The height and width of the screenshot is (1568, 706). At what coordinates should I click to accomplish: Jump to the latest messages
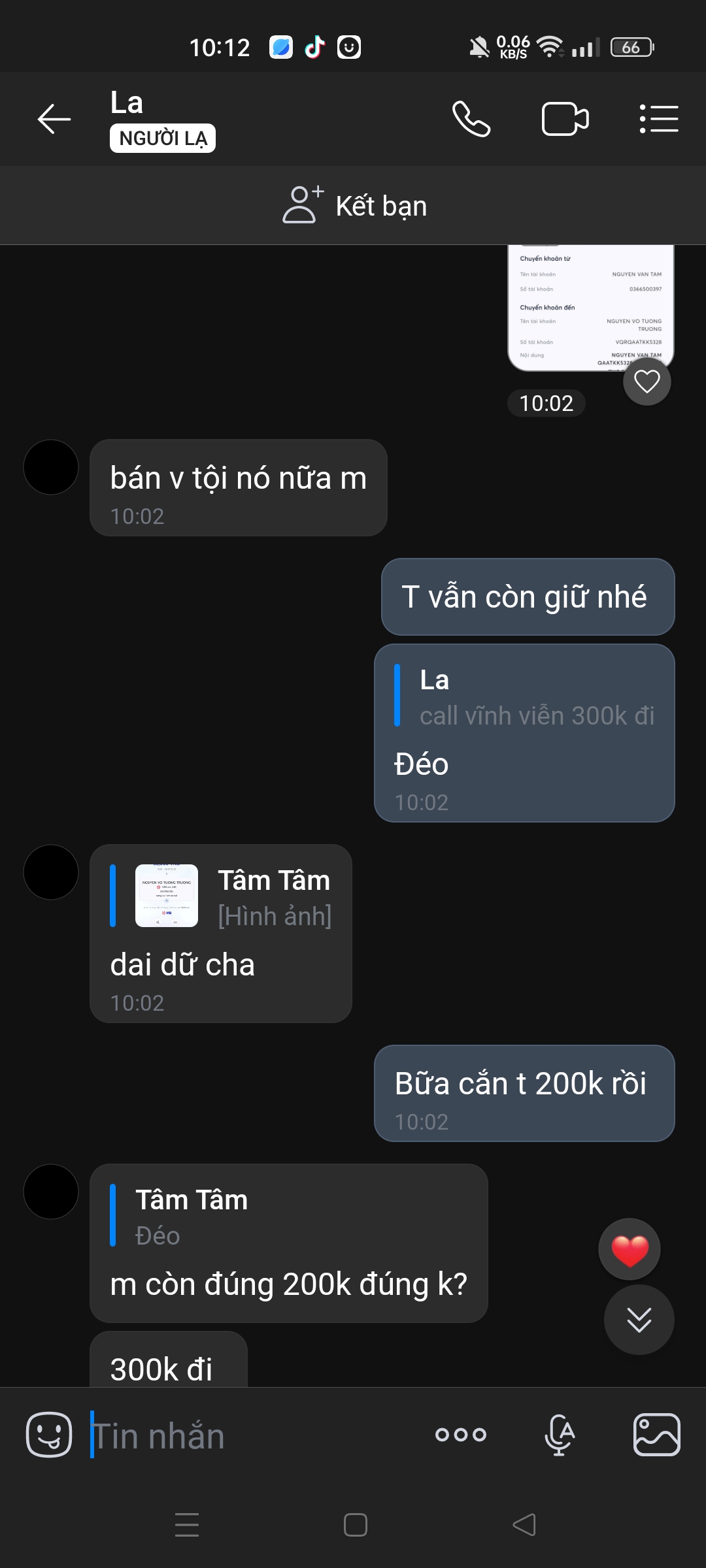pyautogui.click(x=639, y=1320)
